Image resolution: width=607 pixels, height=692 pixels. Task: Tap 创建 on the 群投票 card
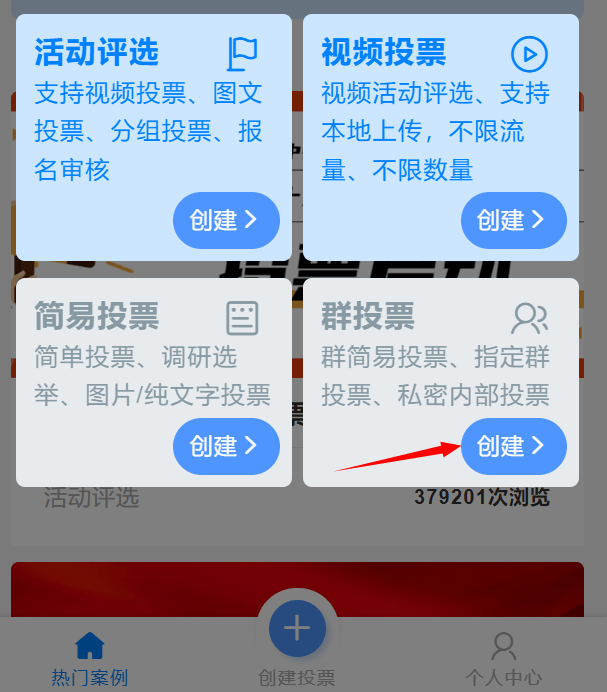(513, 446)
